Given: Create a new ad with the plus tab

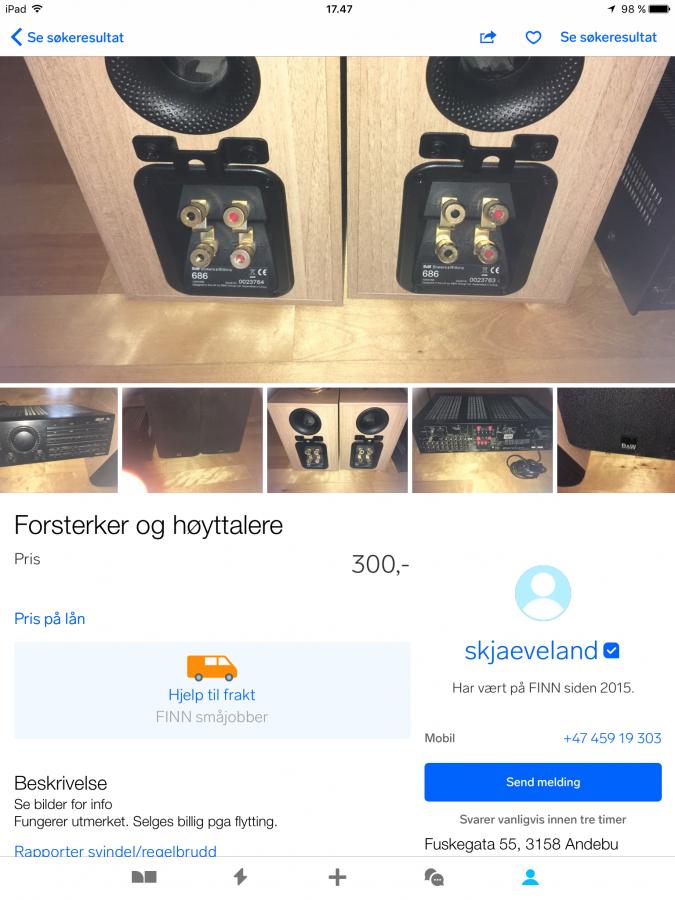Looking at the screenshot, I should pos(337,877).
